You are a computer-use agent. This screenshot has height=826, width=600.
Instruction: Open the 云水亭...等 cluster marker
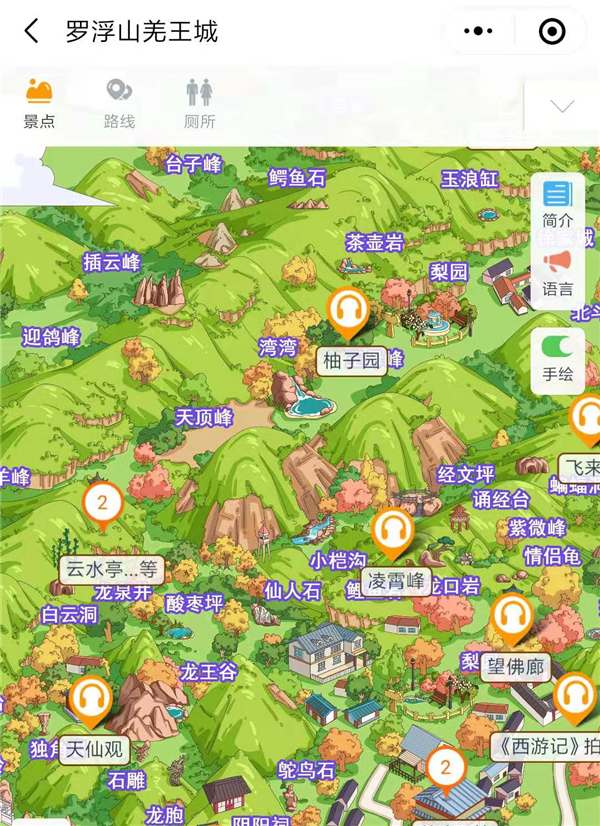102,504
